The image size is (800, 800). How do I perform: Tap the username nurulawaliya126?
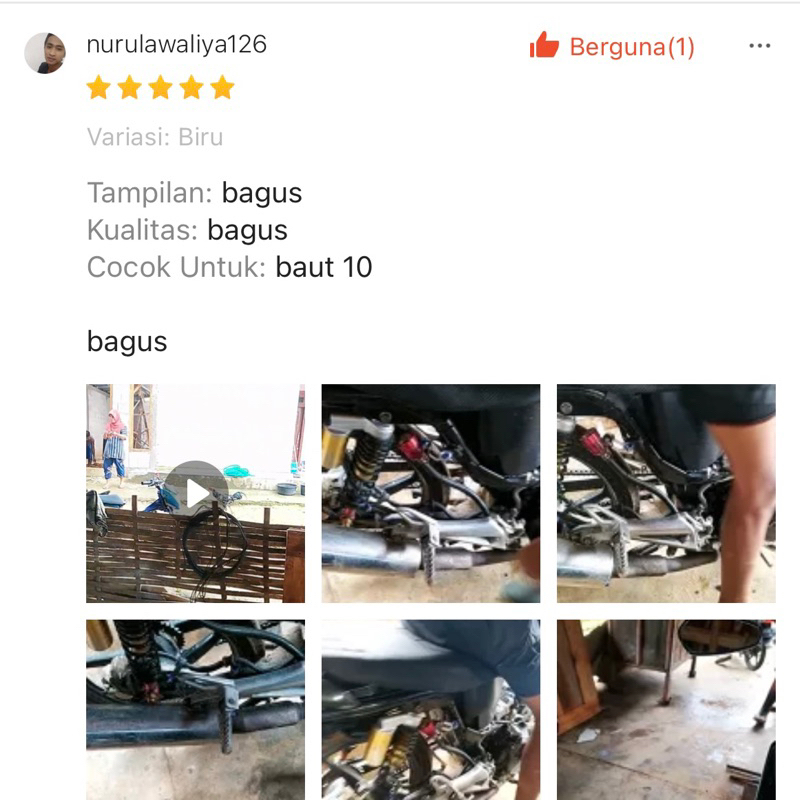177,44
